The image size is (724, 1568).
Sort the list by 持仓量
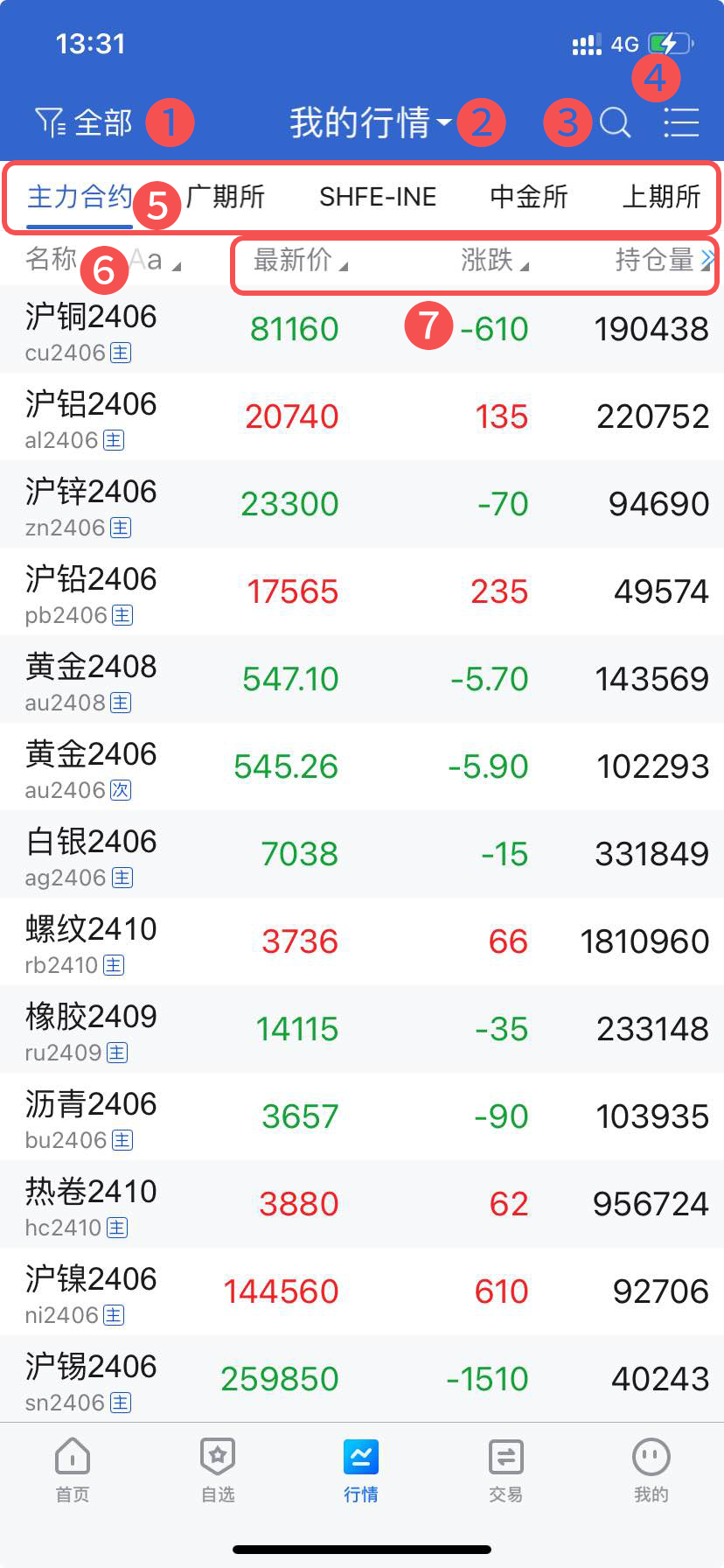(x=660, y=260)
